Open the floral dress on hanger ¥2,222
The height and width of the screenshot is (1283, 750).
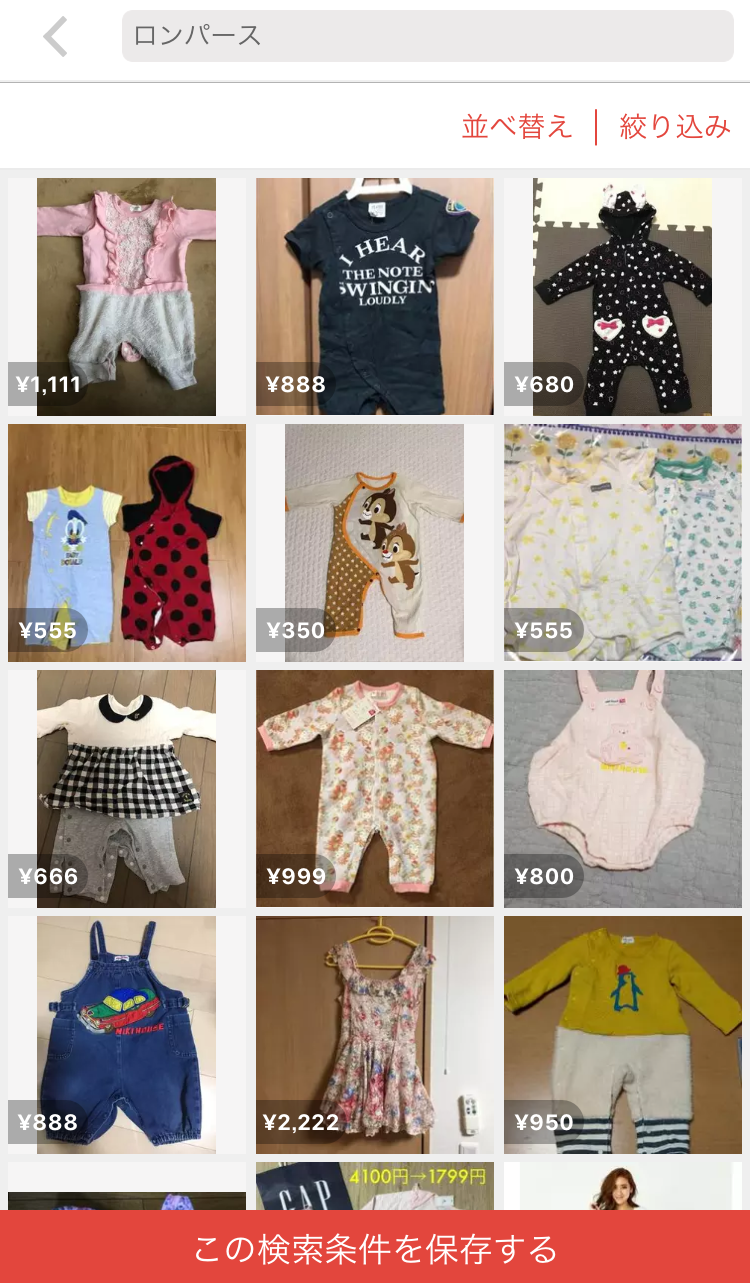tap(374, 1034)
